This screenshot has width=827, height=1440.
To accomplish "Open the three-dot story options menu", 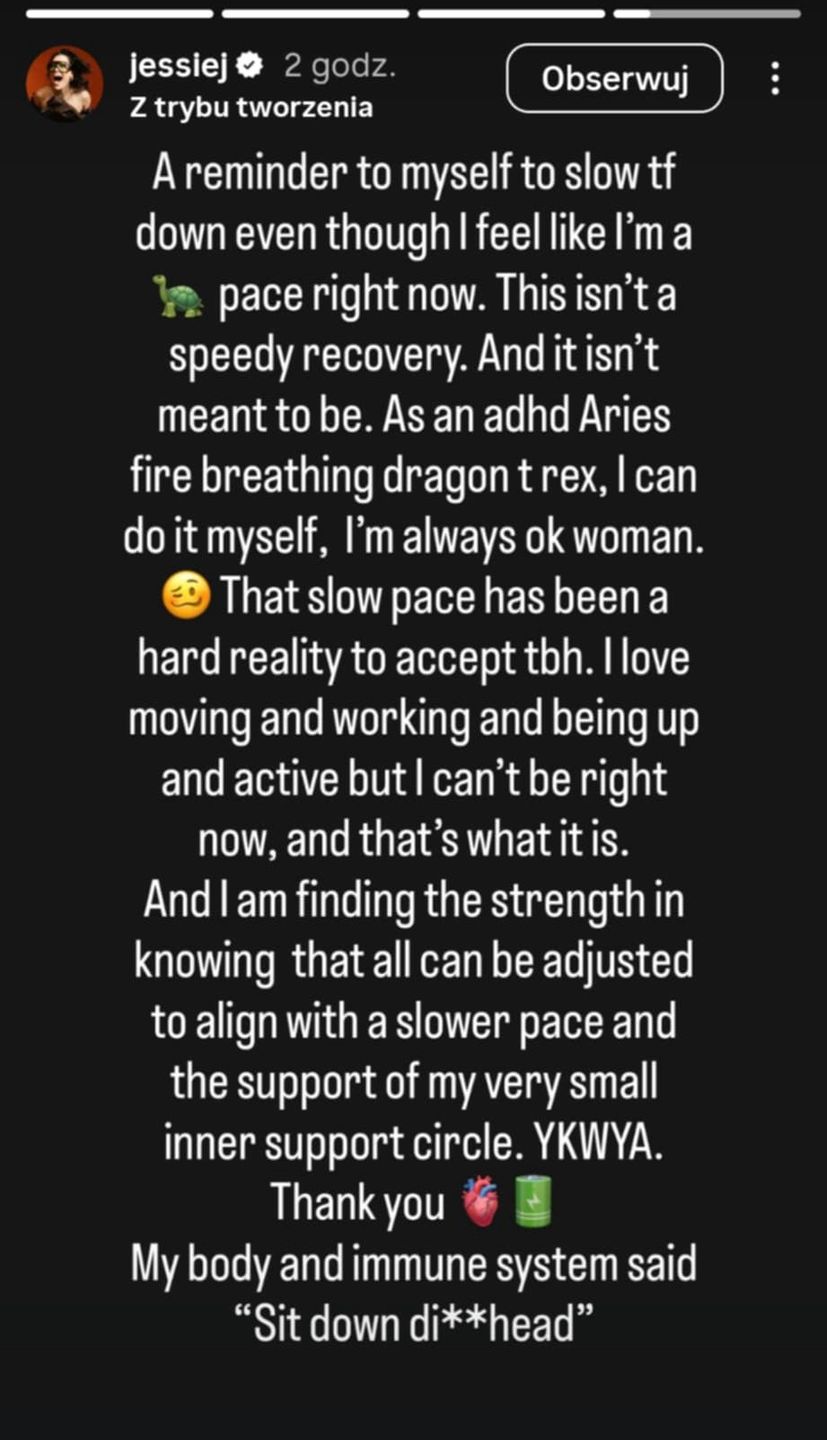I will pyautogui.click(x=774, y=78).
